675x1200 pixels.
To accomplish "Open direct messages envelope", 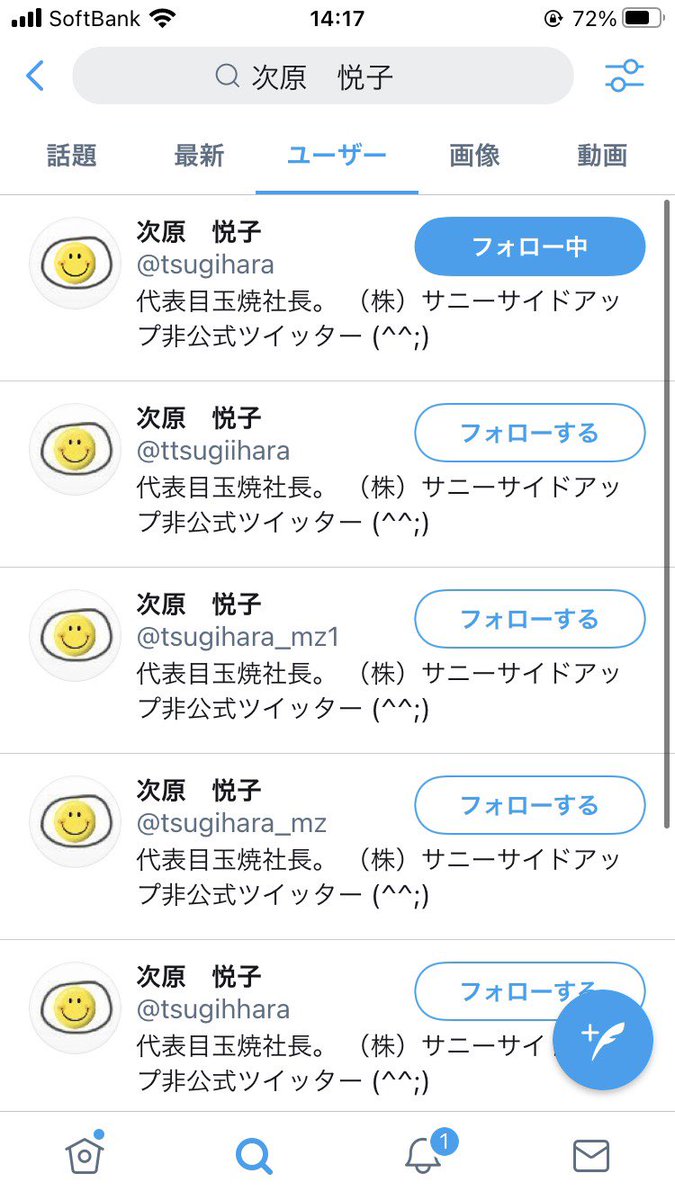I will pyautogui.click(x=591, y=1155).
